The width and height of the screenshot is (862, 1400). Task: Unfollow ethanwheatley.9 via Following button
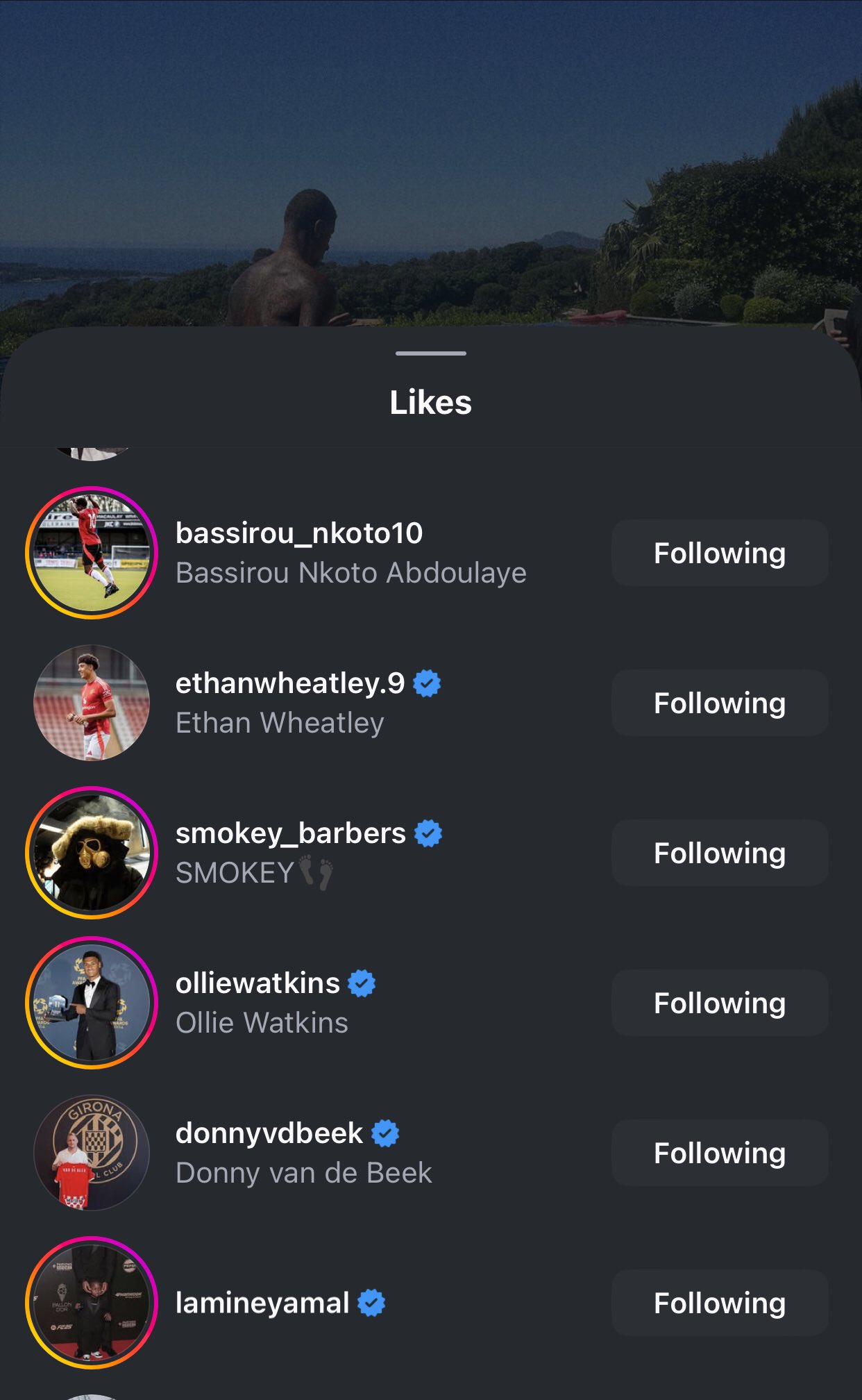coord(720,703)
